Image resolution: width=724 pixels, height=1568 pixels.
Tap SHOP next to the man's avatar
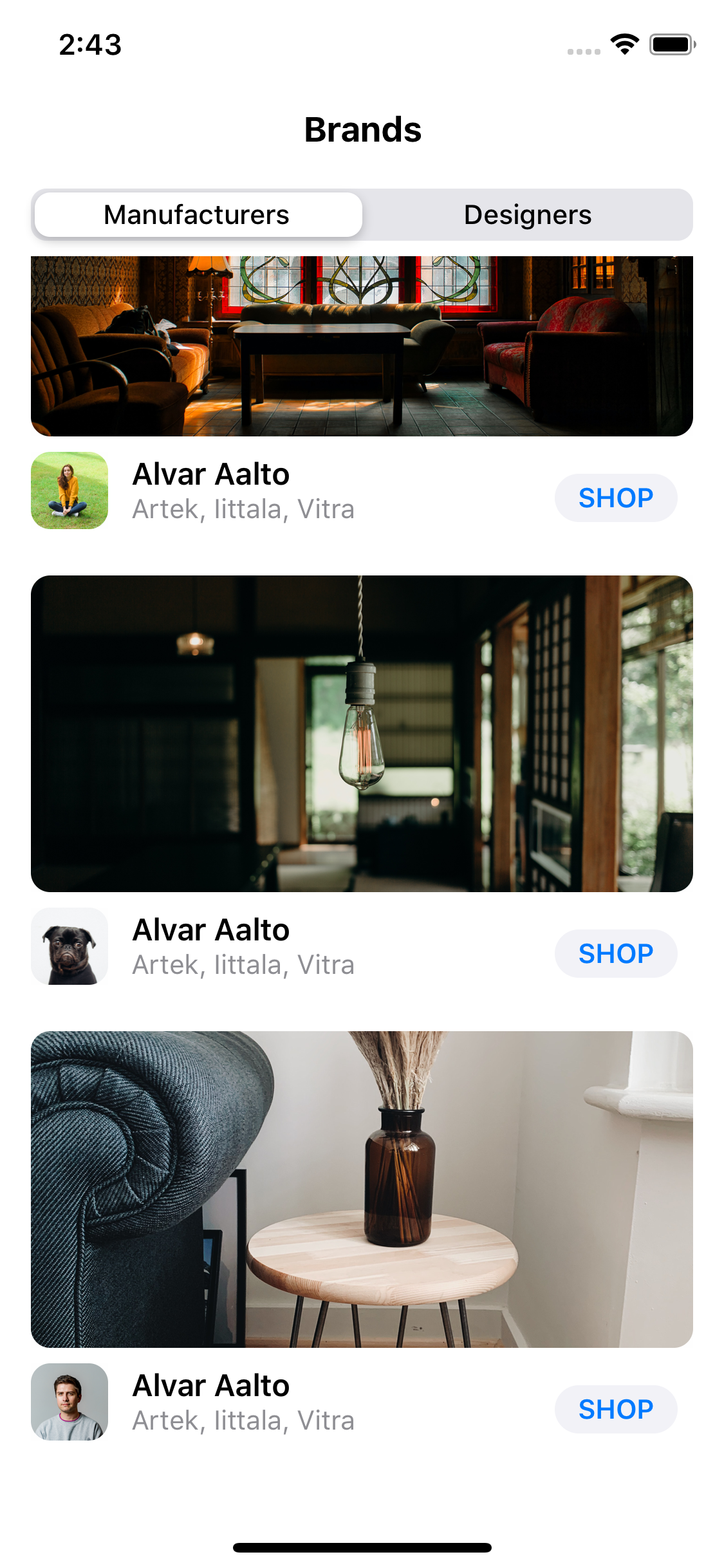tap(616, 1409)
